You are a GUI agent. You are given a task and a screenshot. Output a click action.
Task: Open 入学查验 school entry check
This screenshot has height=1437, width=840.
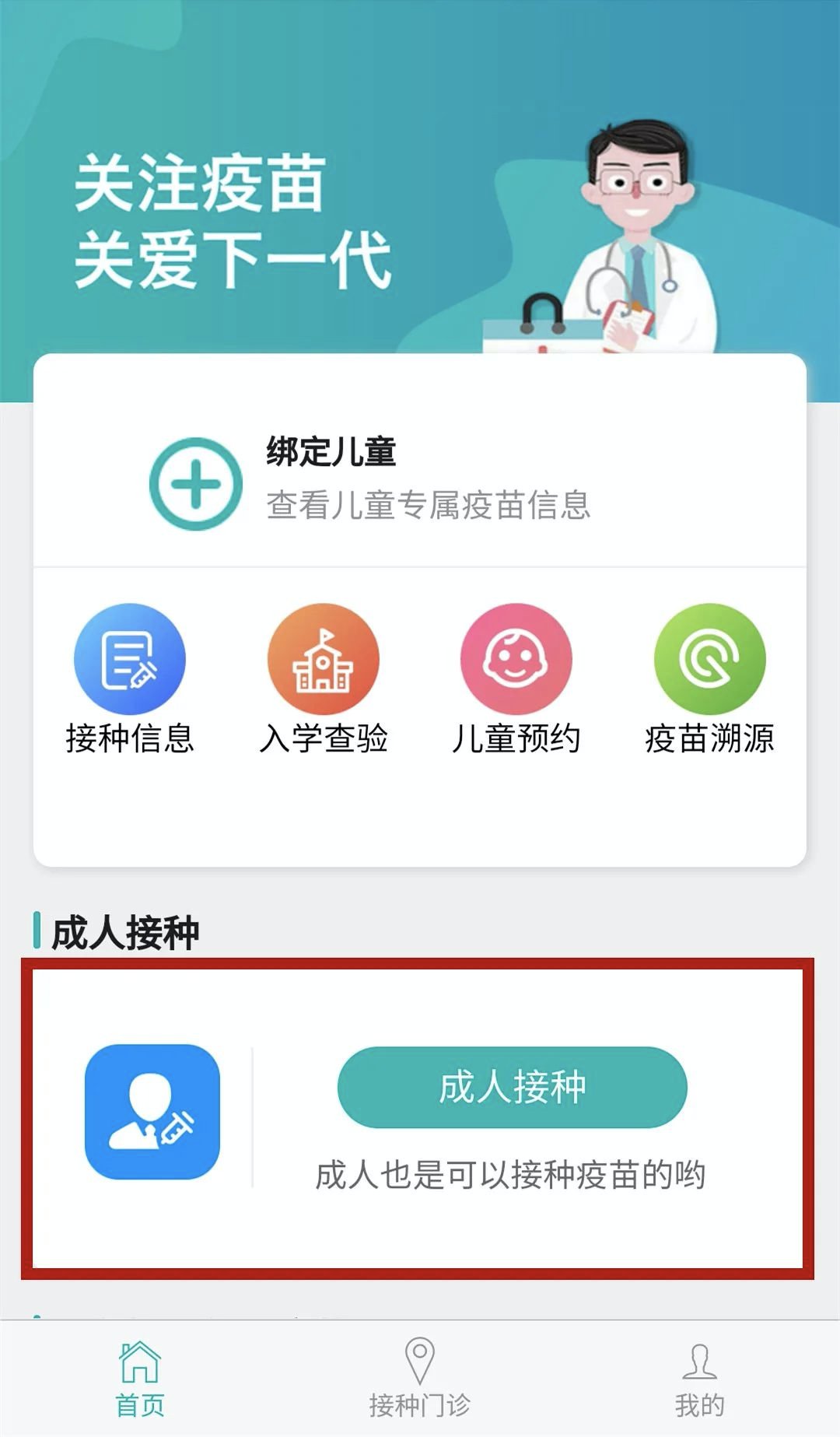coord(324,660)
